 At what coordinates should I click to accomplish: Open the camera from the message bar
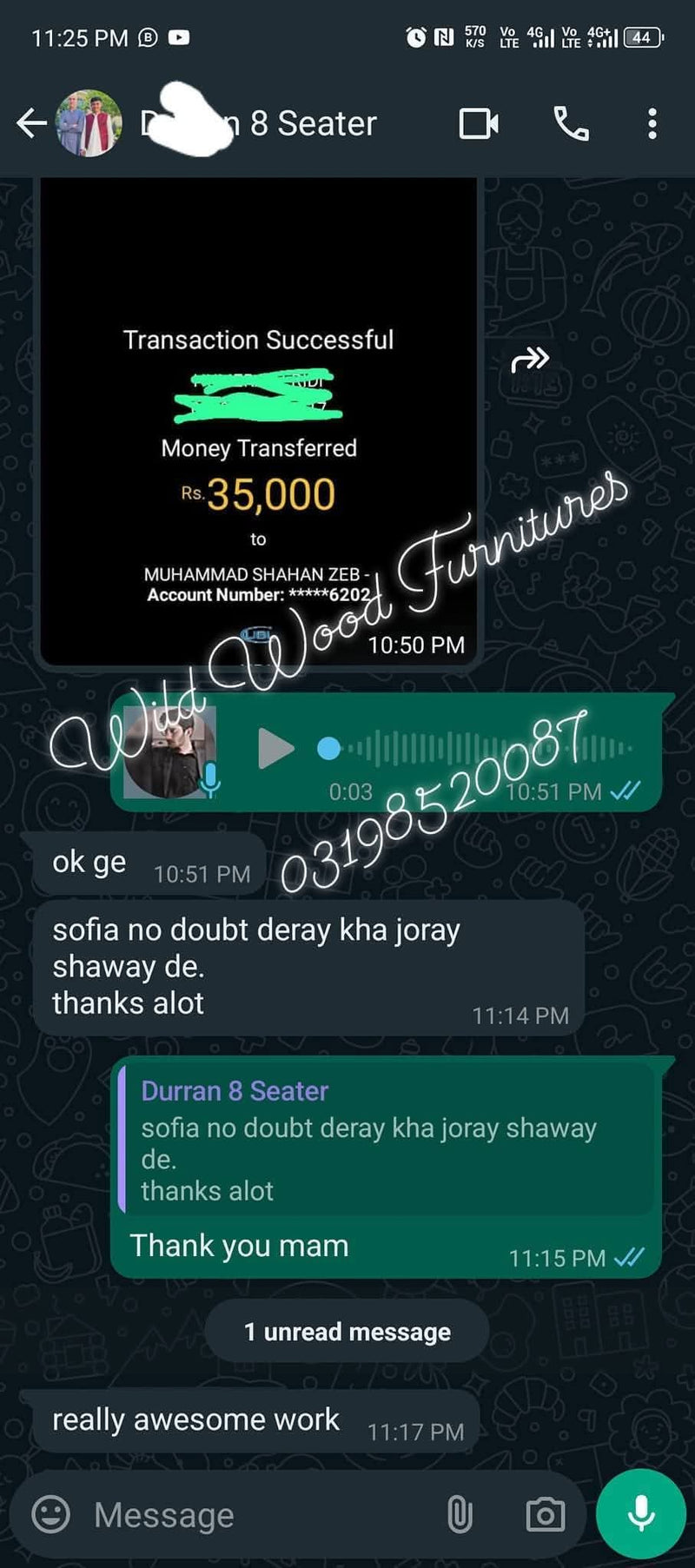click(x=545, y=1515)
